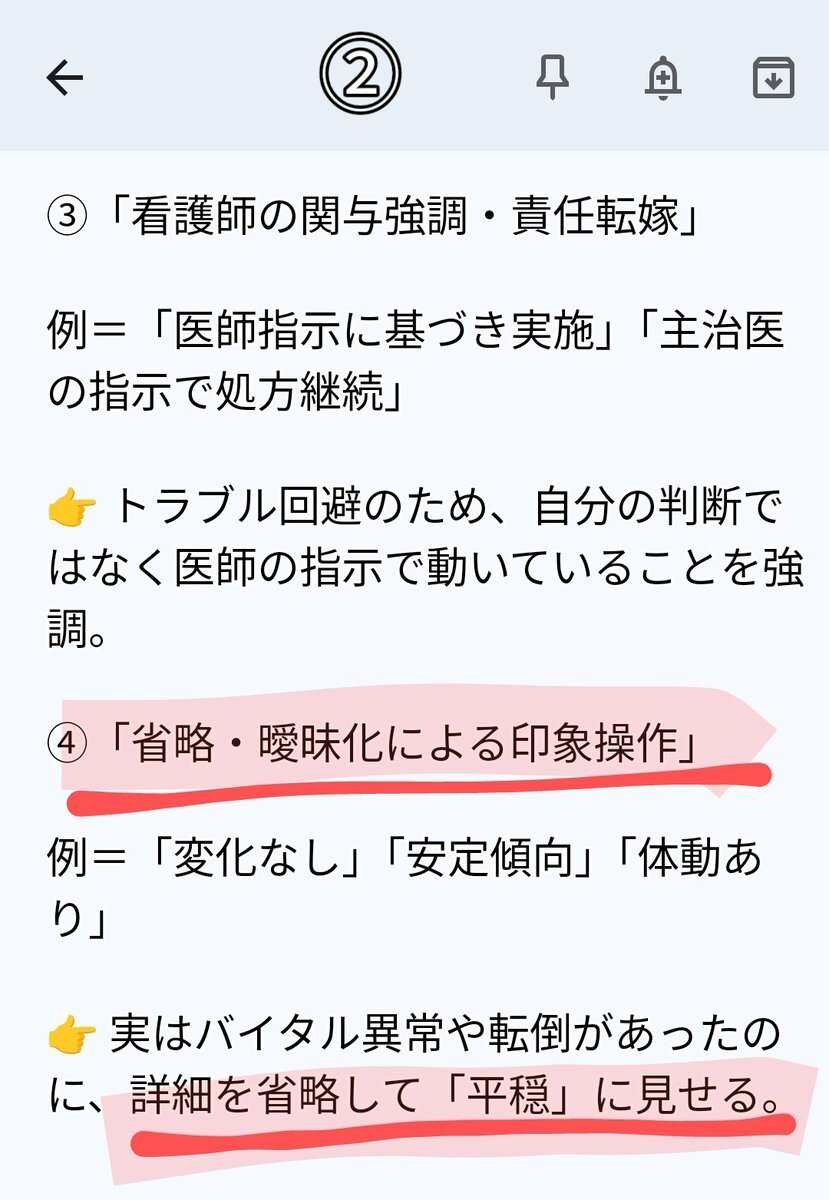Go back with the arrow icon
Viewport: 829px width, 1200px height.
pyautogui.click(x=65, y=79)
